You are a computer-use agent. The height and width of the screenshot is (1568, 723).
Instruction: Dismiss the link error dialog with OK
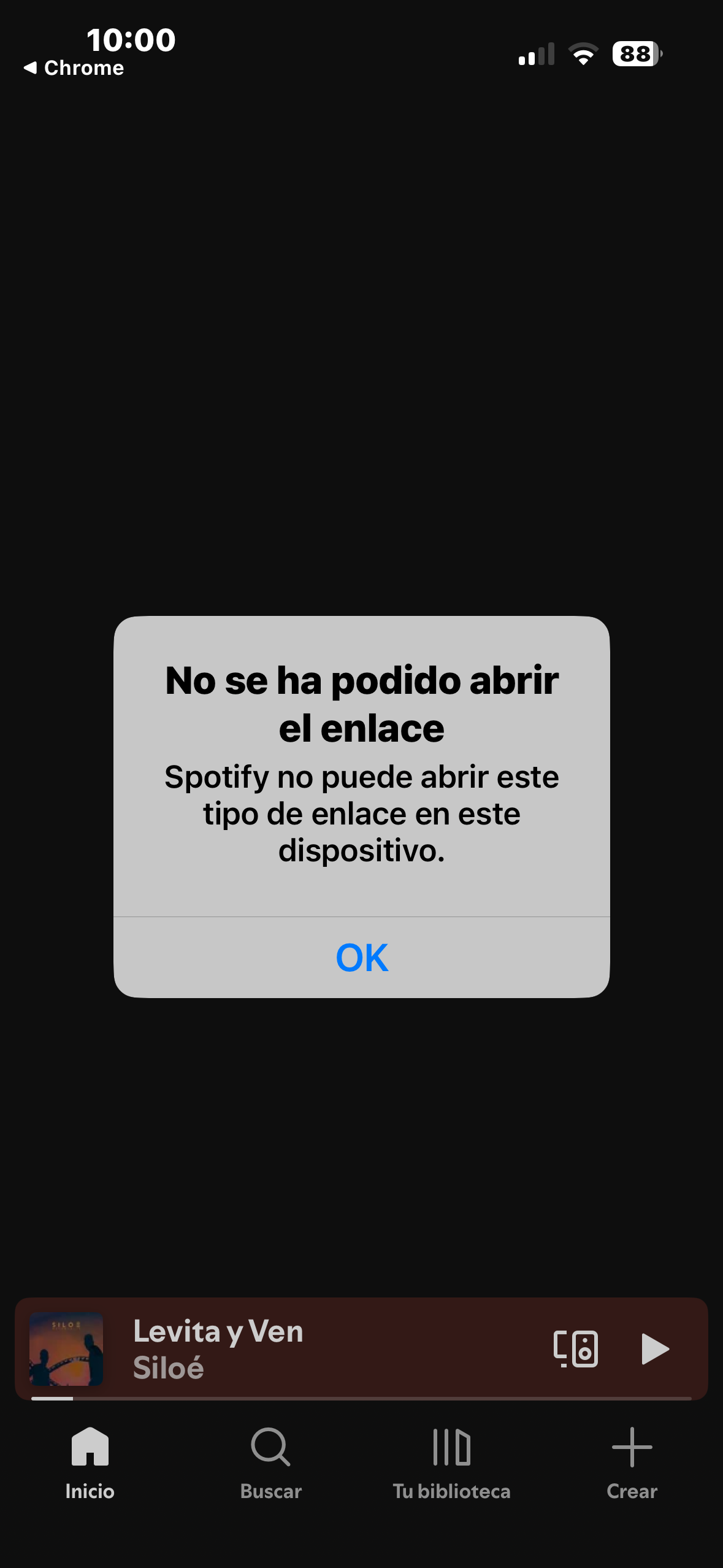point(362,958)
